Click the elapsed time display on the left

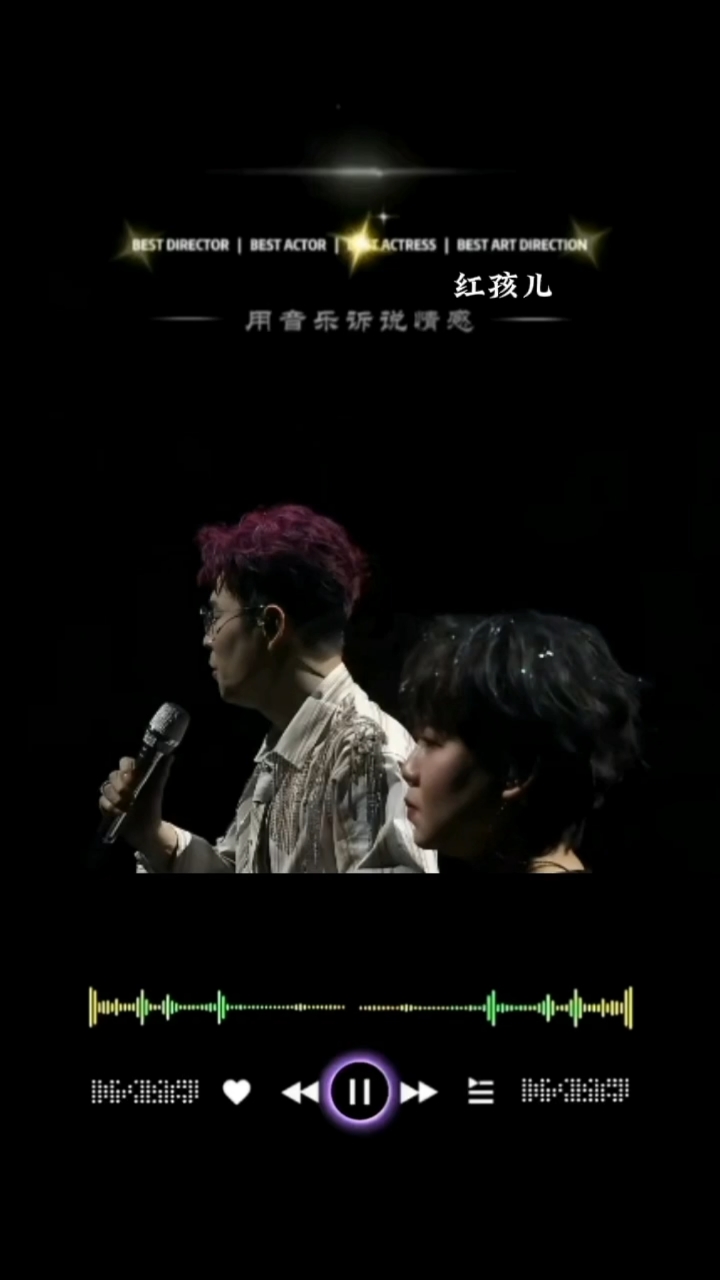tap(144, 1093)
